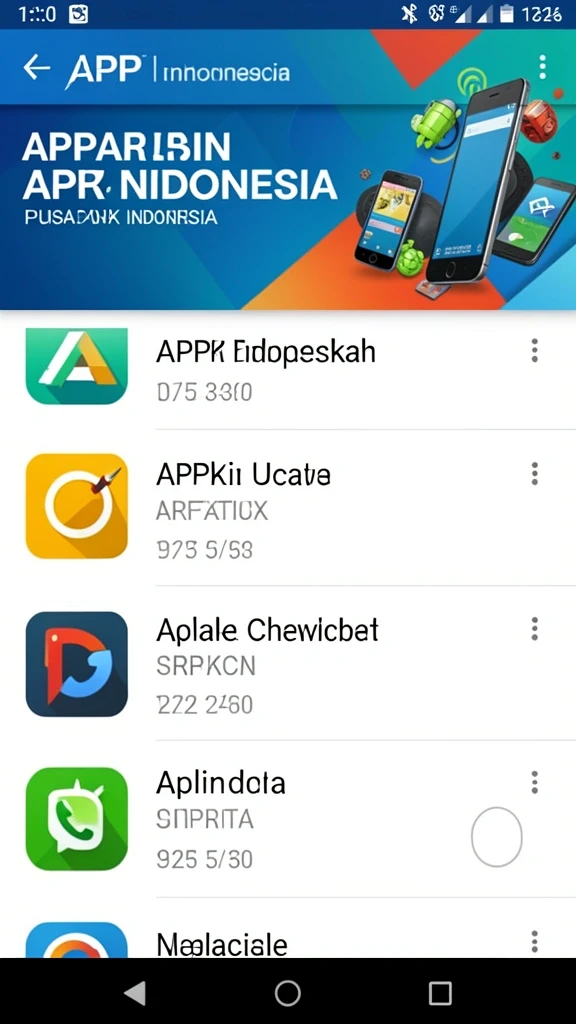The height and width of the screenshot is (1024, 576).
Task: Open the app bar overflow menu
Action: [x=542, y=67]
